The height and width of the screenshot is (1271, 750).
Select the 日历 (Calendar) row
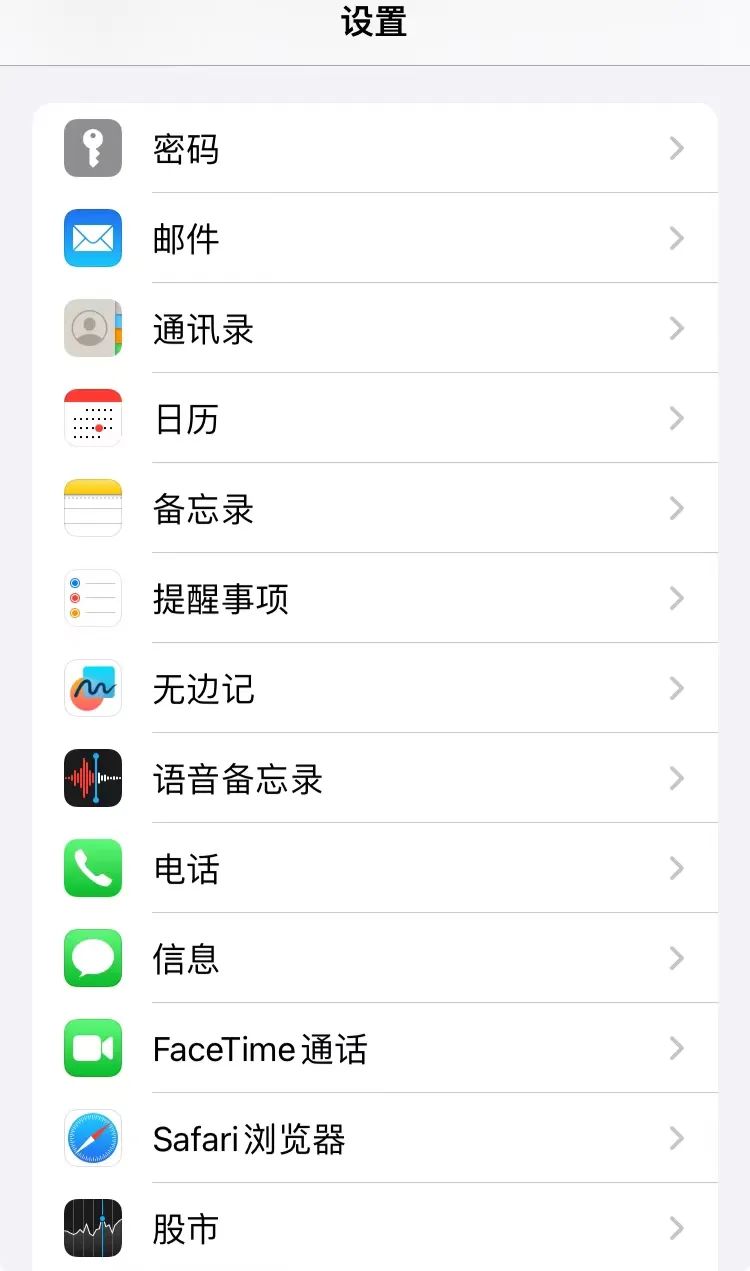(x=375, y=418)
